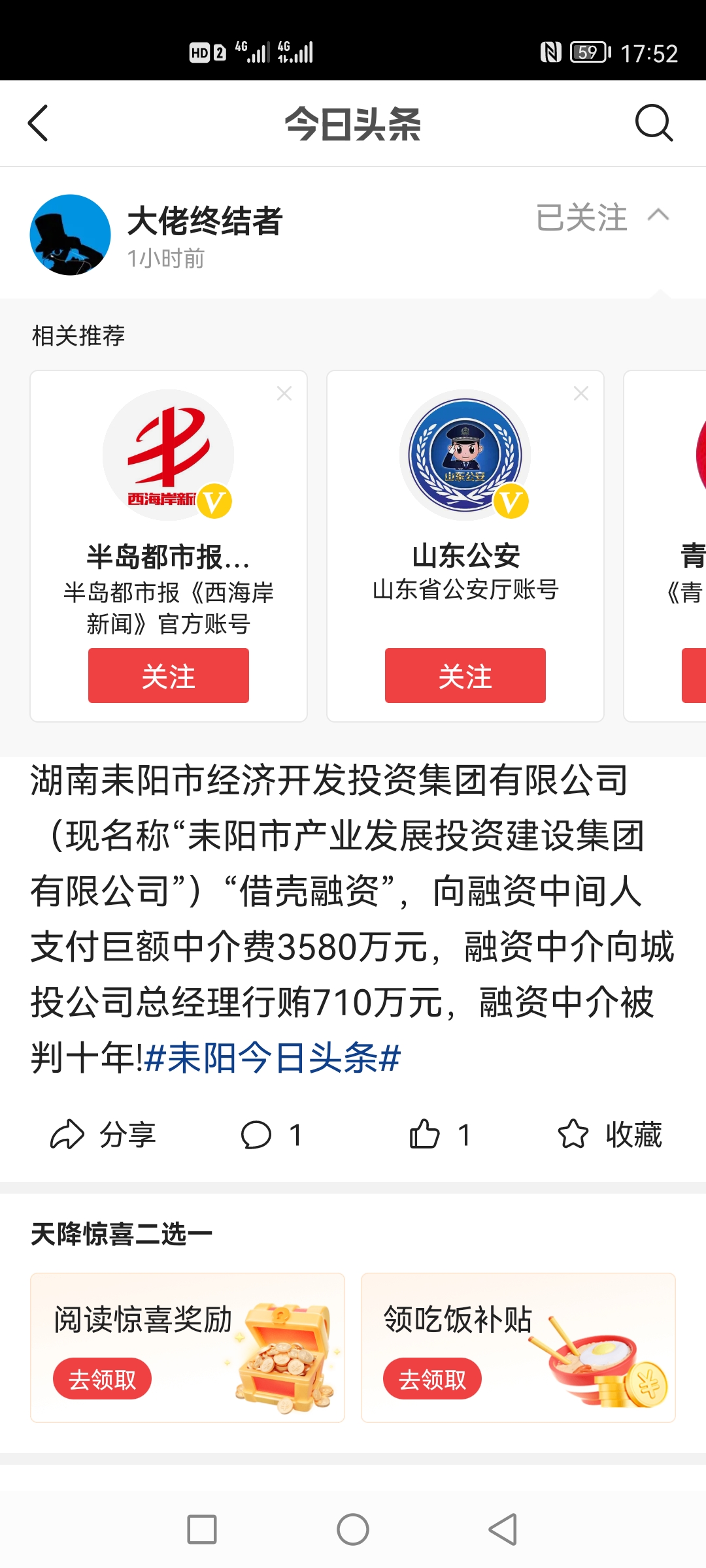Image resolution: width=706 pixels, height=1568 pixels.
Task: Dismiss the 山东公安 recommendation card
Action: [581, 393]
